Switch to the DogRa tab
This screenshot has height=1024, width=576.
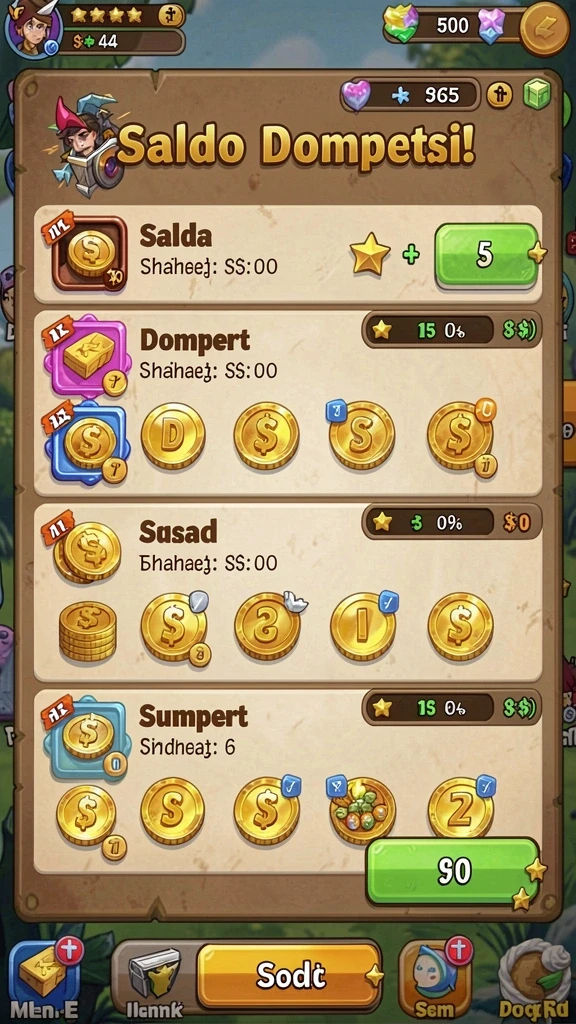536,978
